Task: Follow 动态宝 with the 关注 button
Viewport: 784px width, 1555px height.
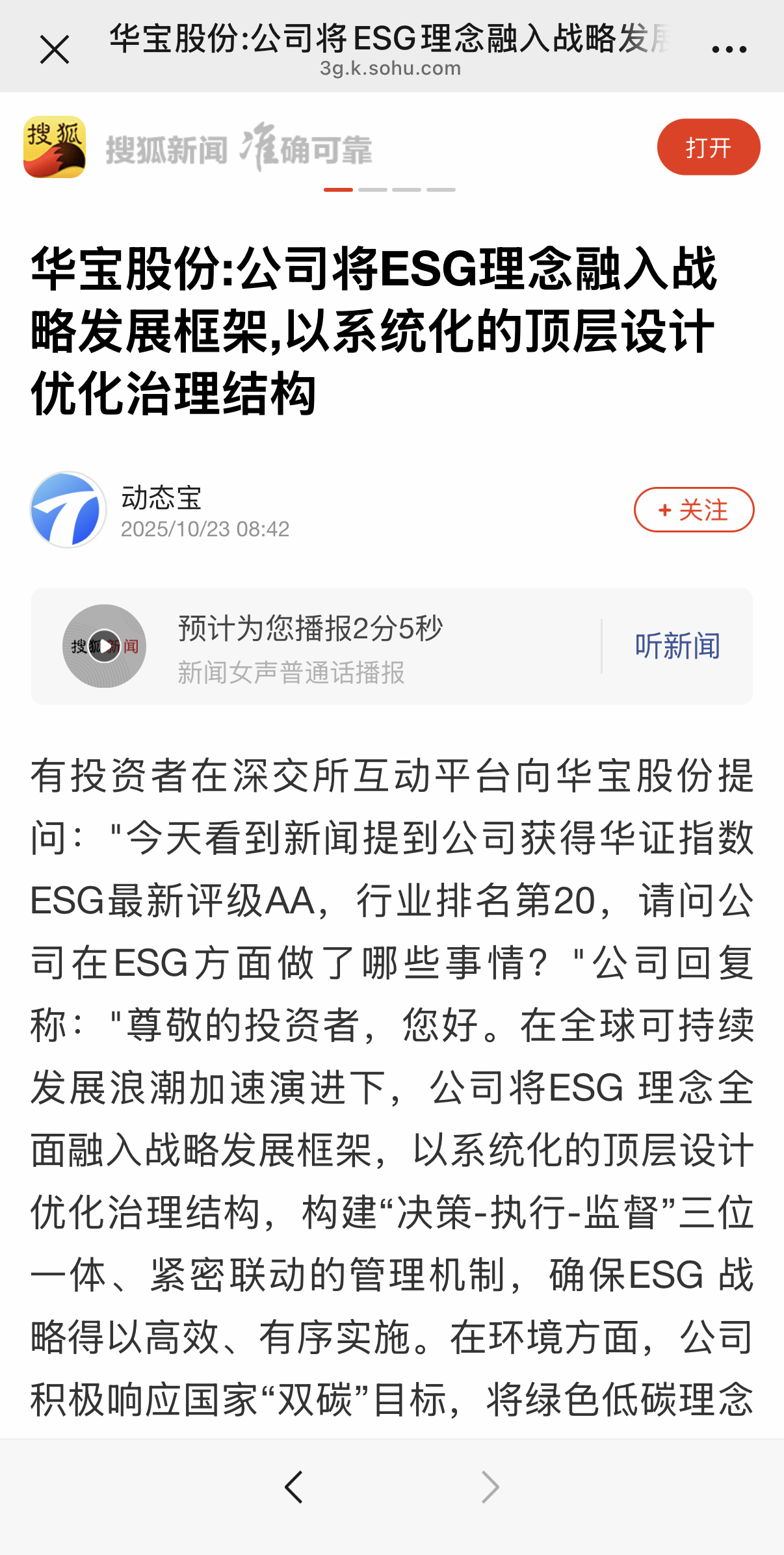Action: tap(694, 510)
